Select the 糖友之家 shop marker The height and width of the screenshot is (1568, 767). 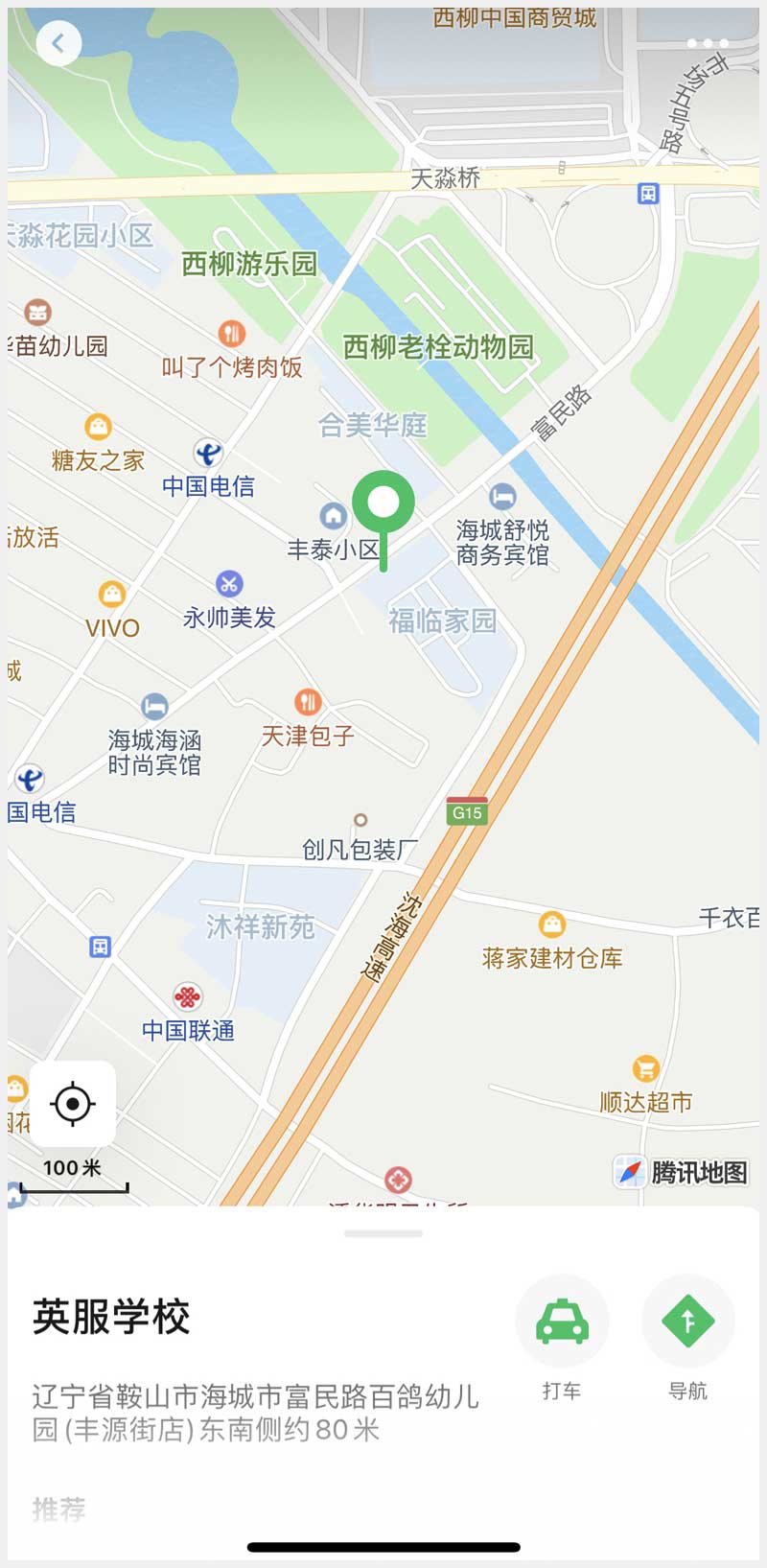(x=99, y=426)
